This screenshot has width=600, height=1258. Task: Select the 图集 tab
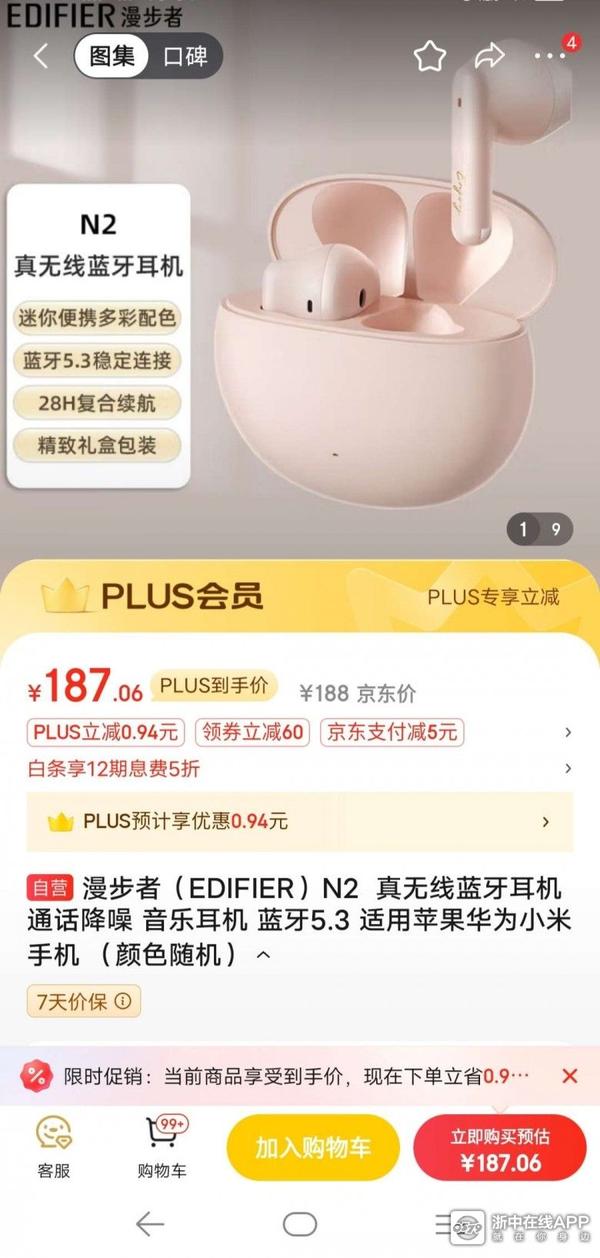[112, 56]
